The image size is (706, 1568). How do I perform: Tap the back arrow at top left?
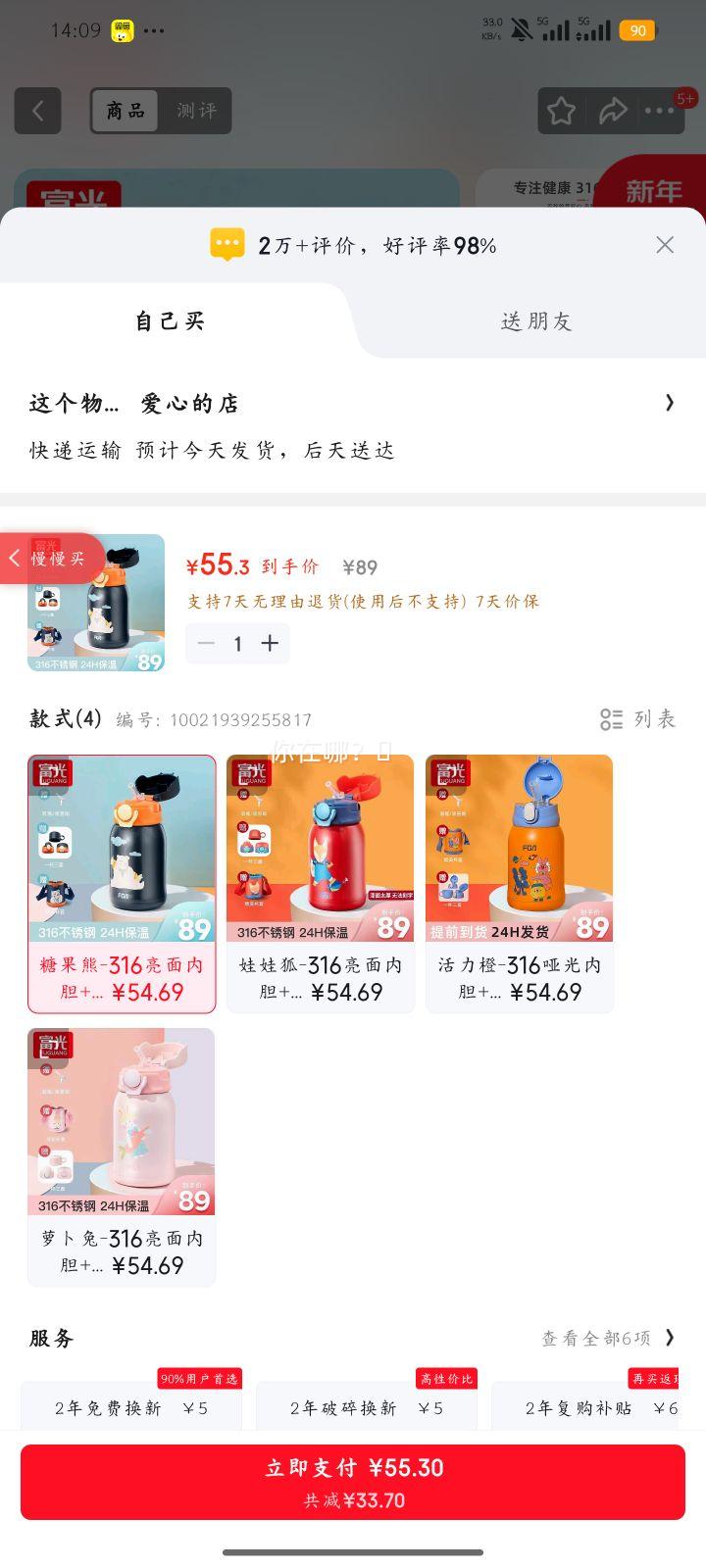pyautogui.click(x=37, y=111)
